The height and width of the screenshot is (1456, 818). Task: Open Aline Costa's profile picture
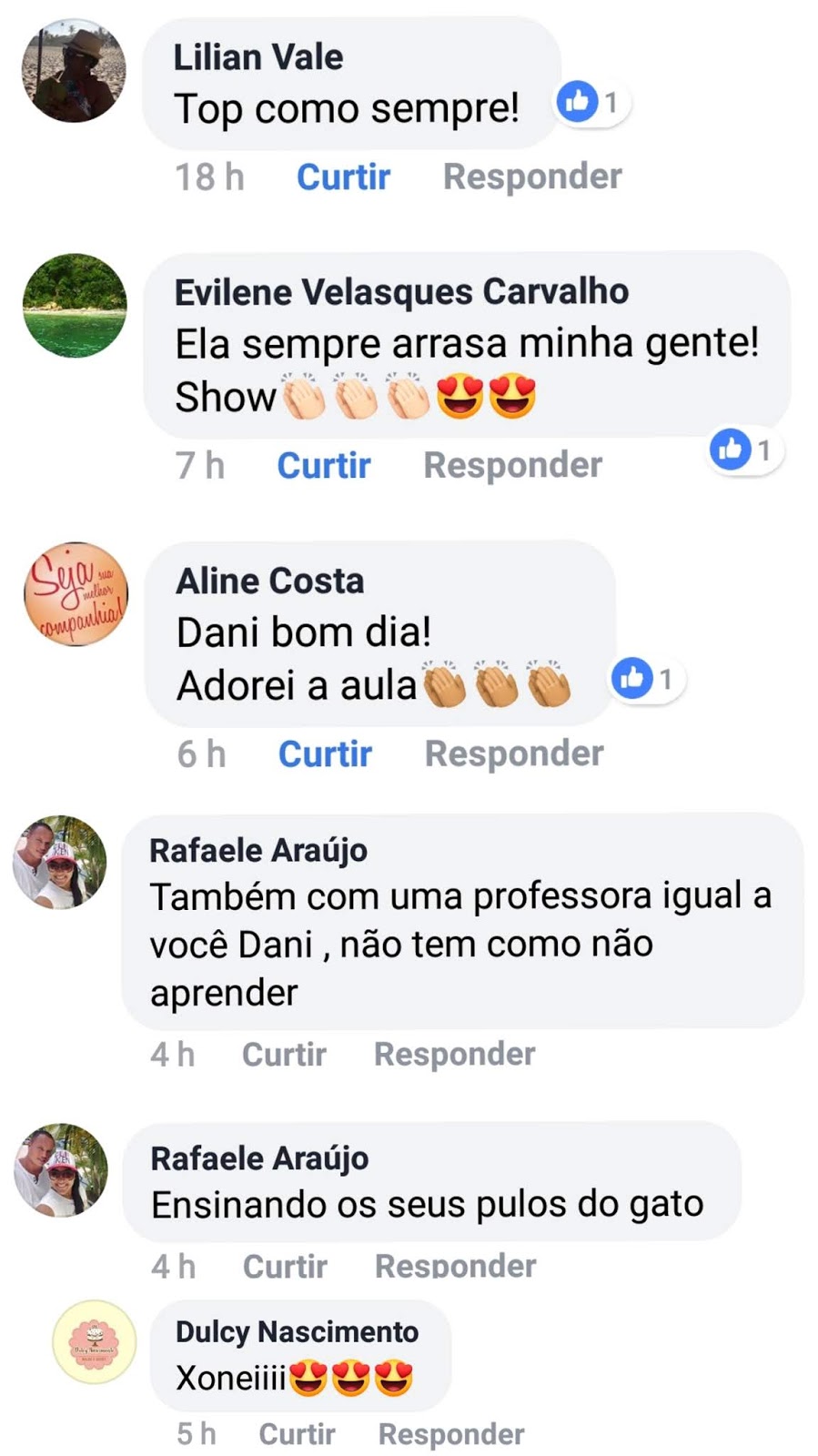tap(76, 594)
